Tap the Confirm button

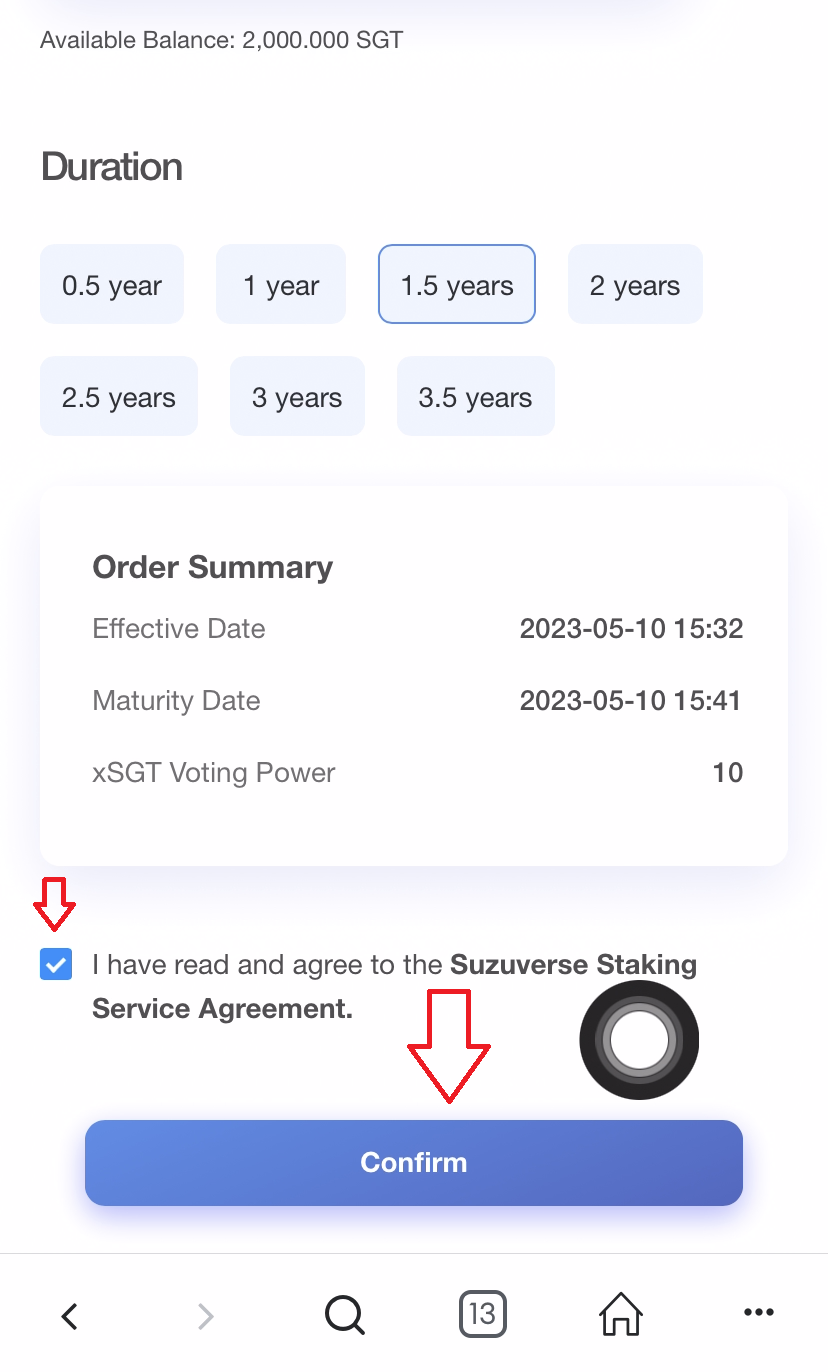(x=414, y=1162)
